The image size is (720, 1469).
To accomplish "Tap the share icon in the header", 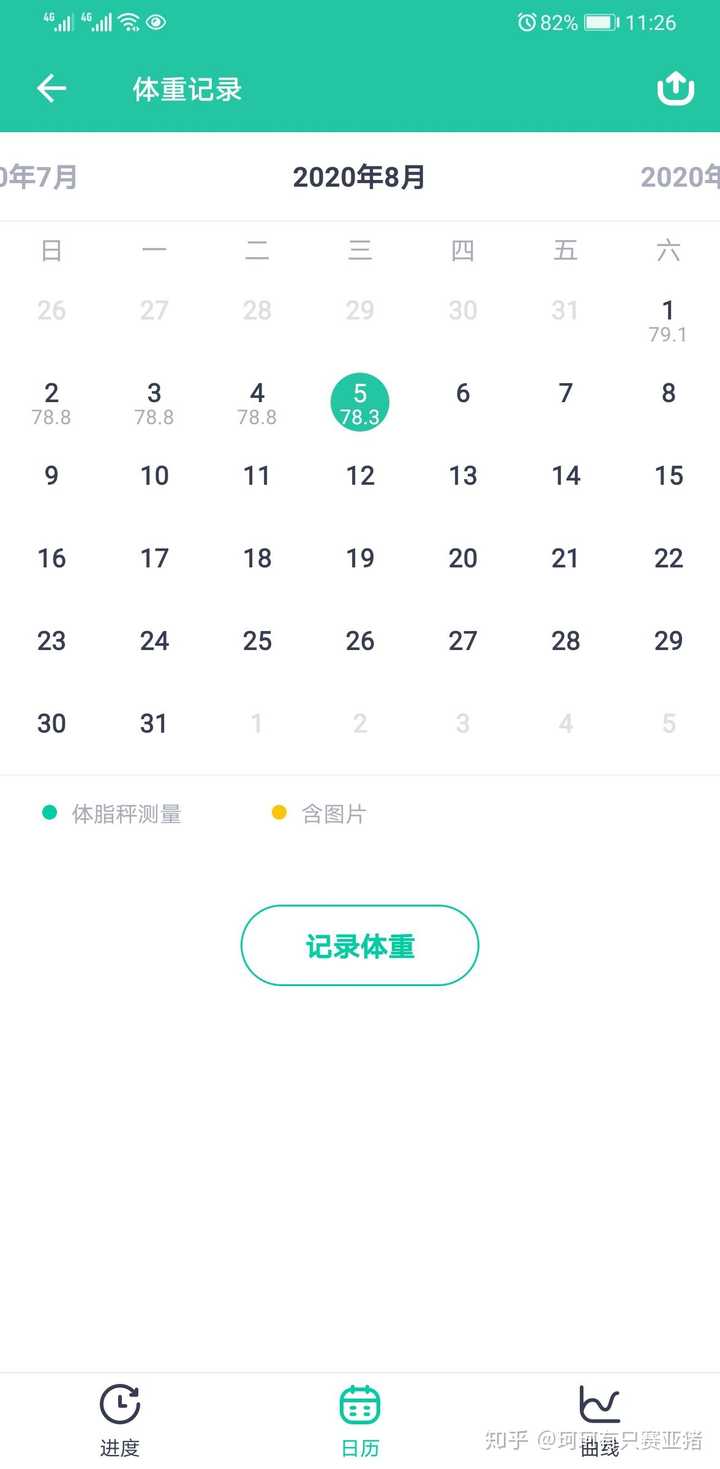I will coord(675,89).
